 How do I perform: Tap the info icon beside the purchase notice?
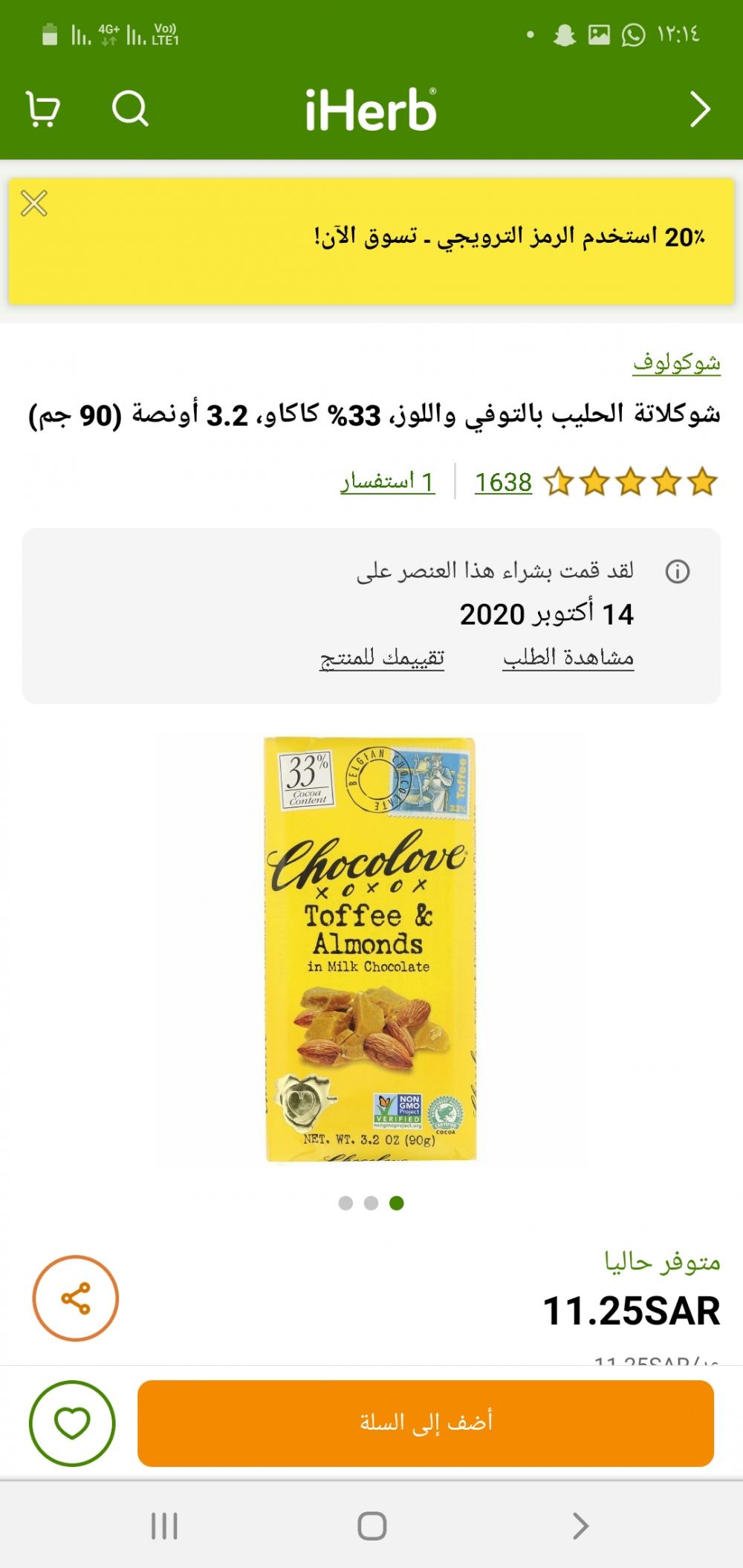coord(677,572)
